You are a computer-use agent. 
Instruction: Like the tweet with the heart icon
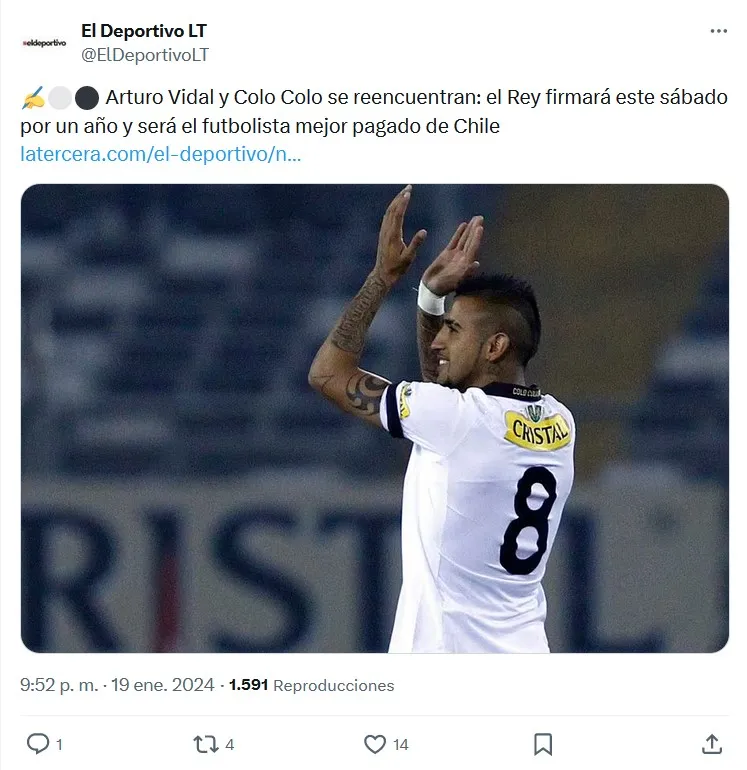[375, 744]
